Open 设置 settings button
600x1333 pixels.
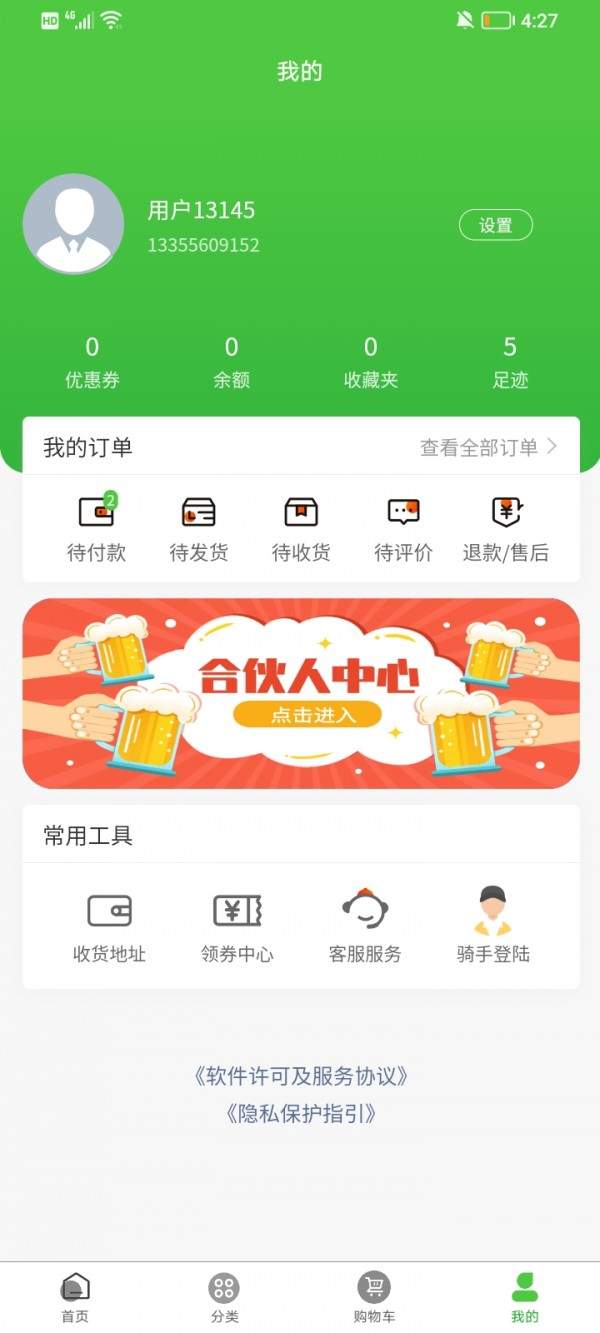click(495, 225)
